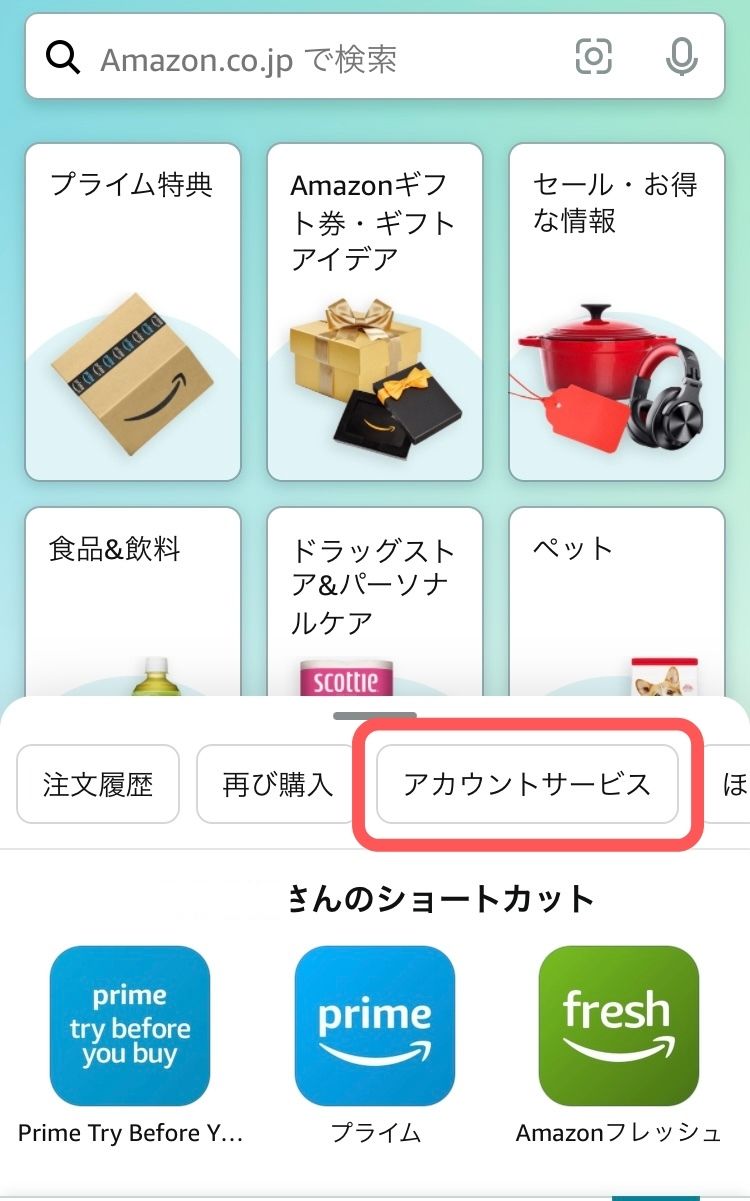This screenshot has width=750, height=1201.
Task: Open the camera lens search icon
Action: coord(594,57)
